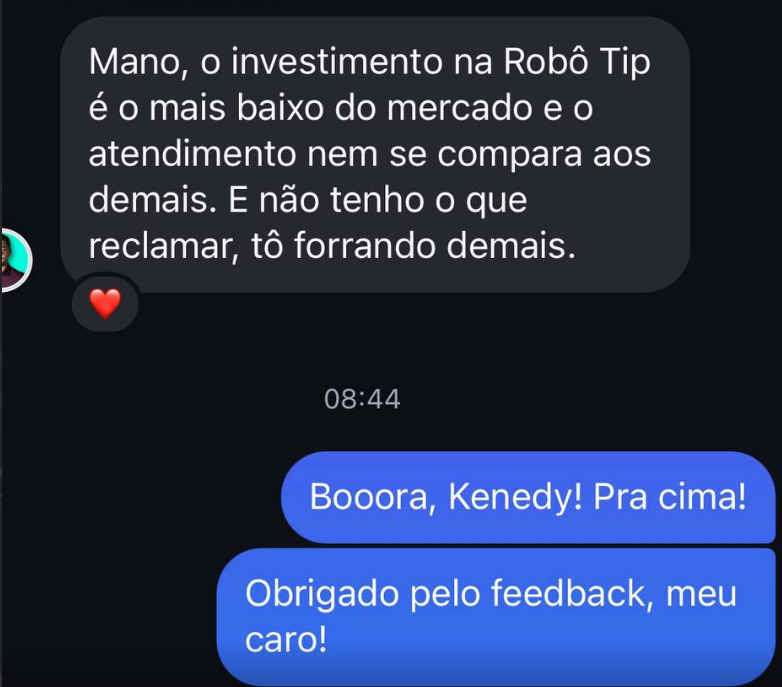Open the sender's profile picture

pyautogui.click(x=13, y=260)
